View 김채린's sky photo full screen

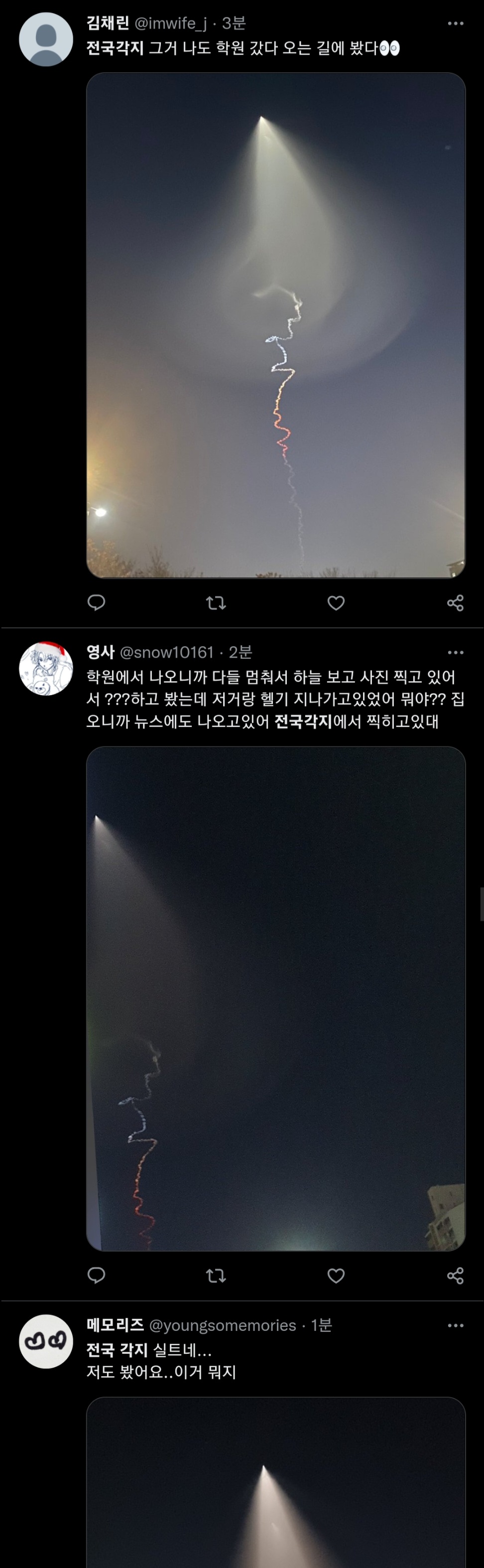click(275, 325)
